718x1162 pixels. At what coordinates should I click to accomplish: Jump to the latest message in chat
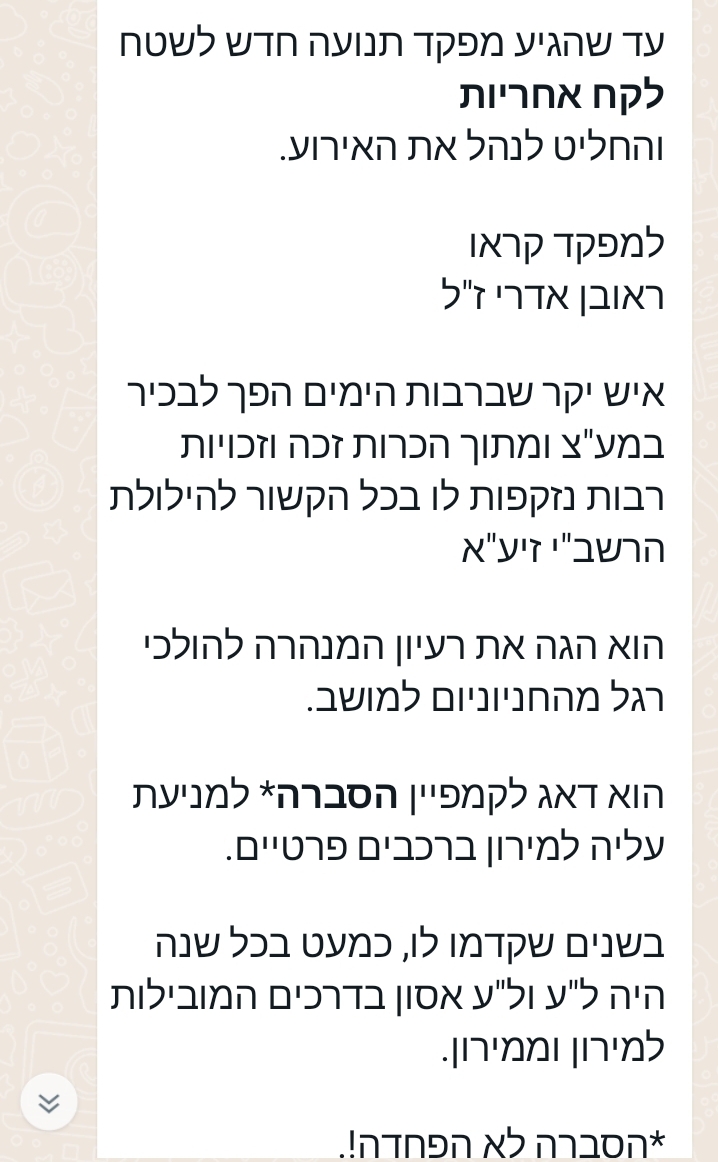click(x=48, y=1102)
